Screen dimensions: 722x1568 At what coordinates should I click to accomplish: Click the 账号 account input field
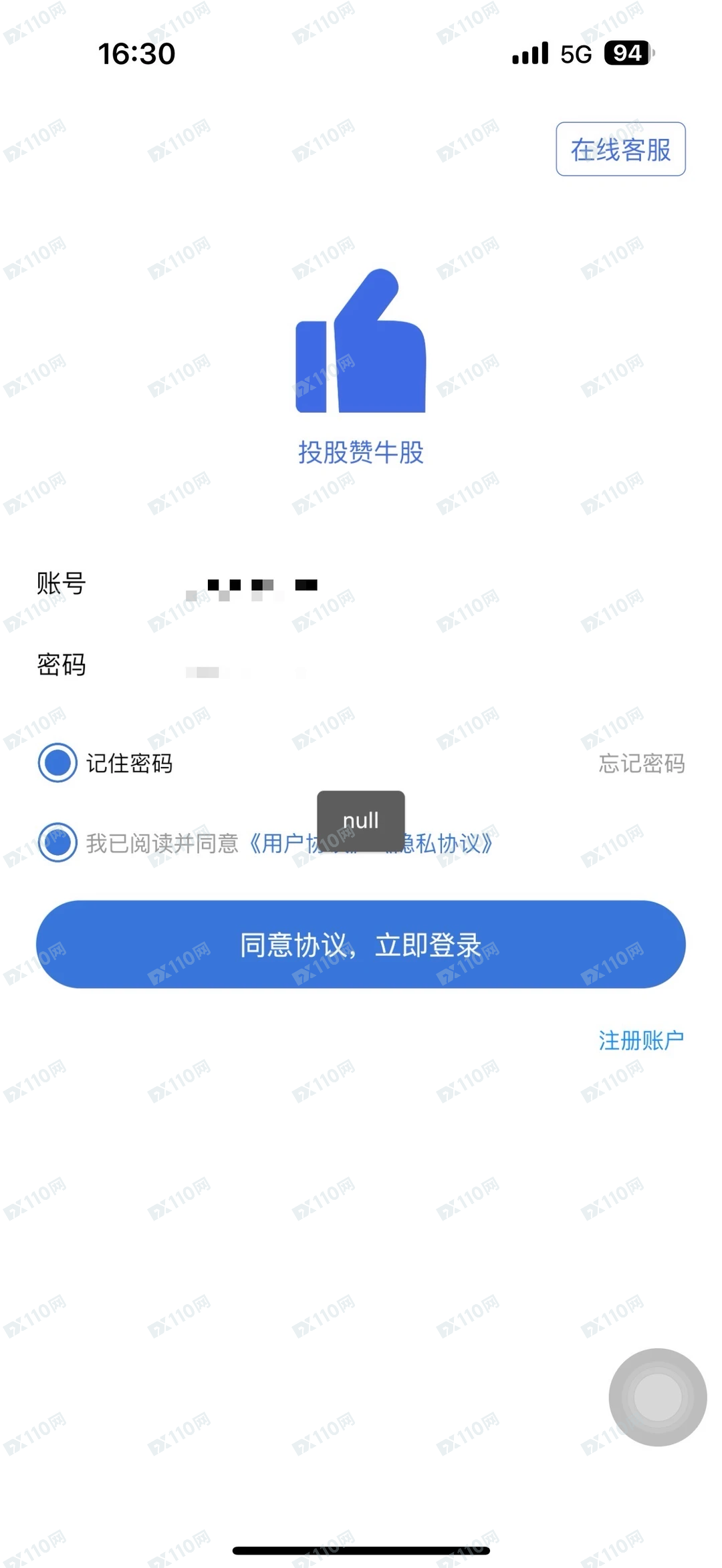pos(334,584)
